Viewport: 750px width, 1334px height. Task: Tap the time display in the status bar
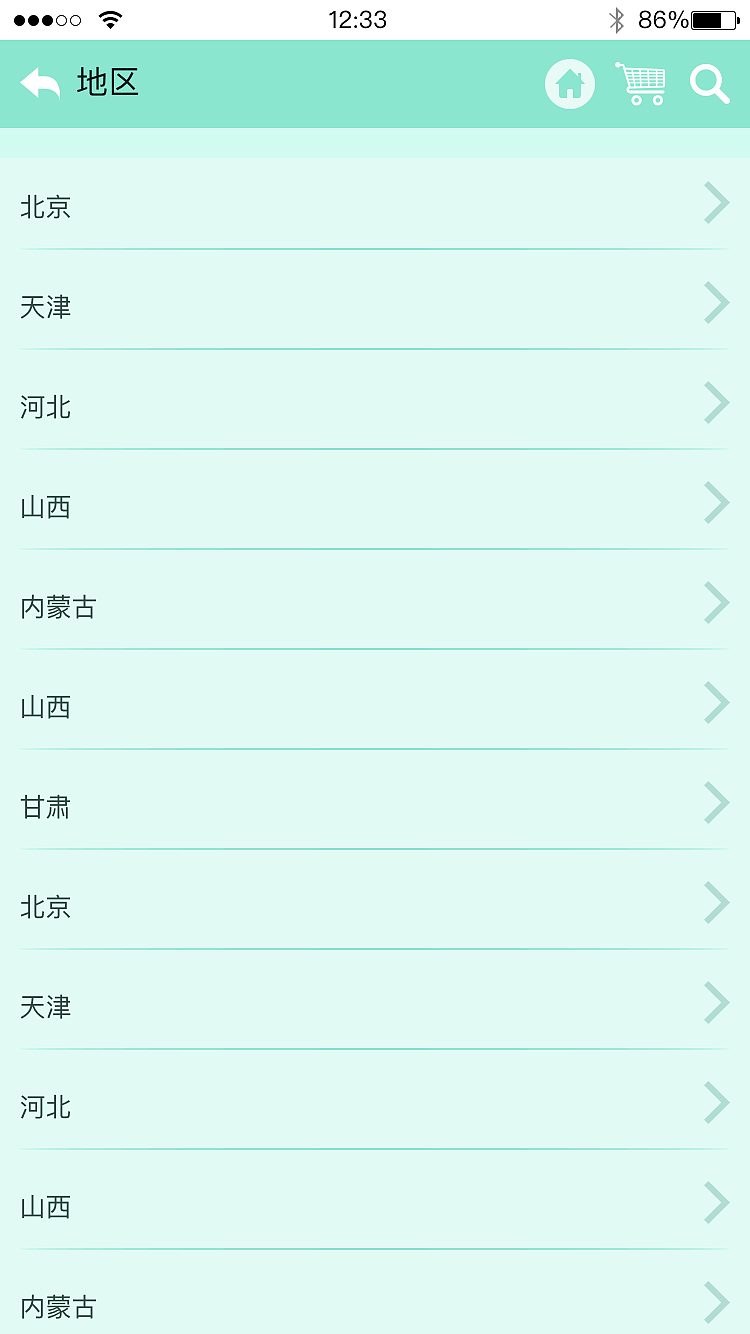coord(358,18)
